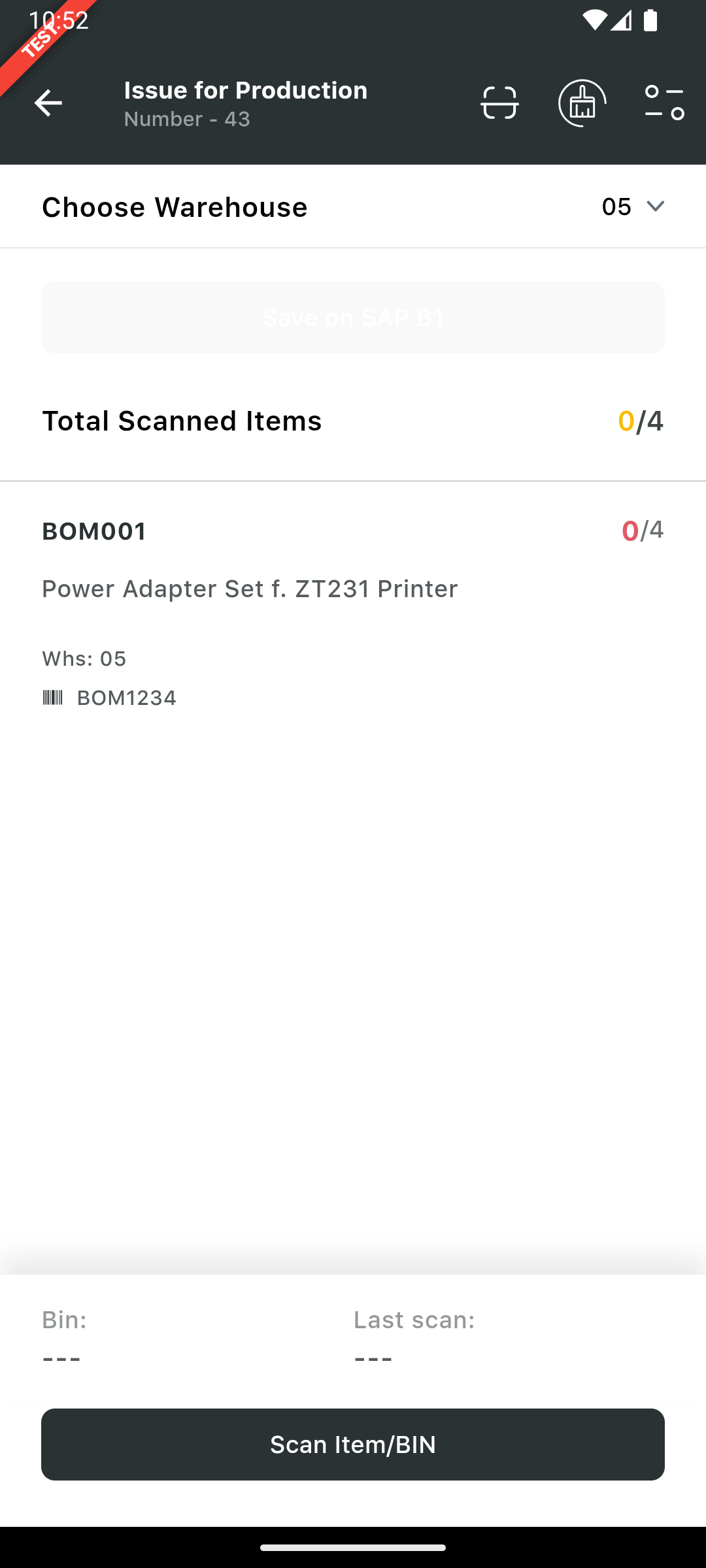Image resolution: width=706 pixels, height=1568 pixels.
Task: Open the barcode scanner
Action: coord(499,103)
